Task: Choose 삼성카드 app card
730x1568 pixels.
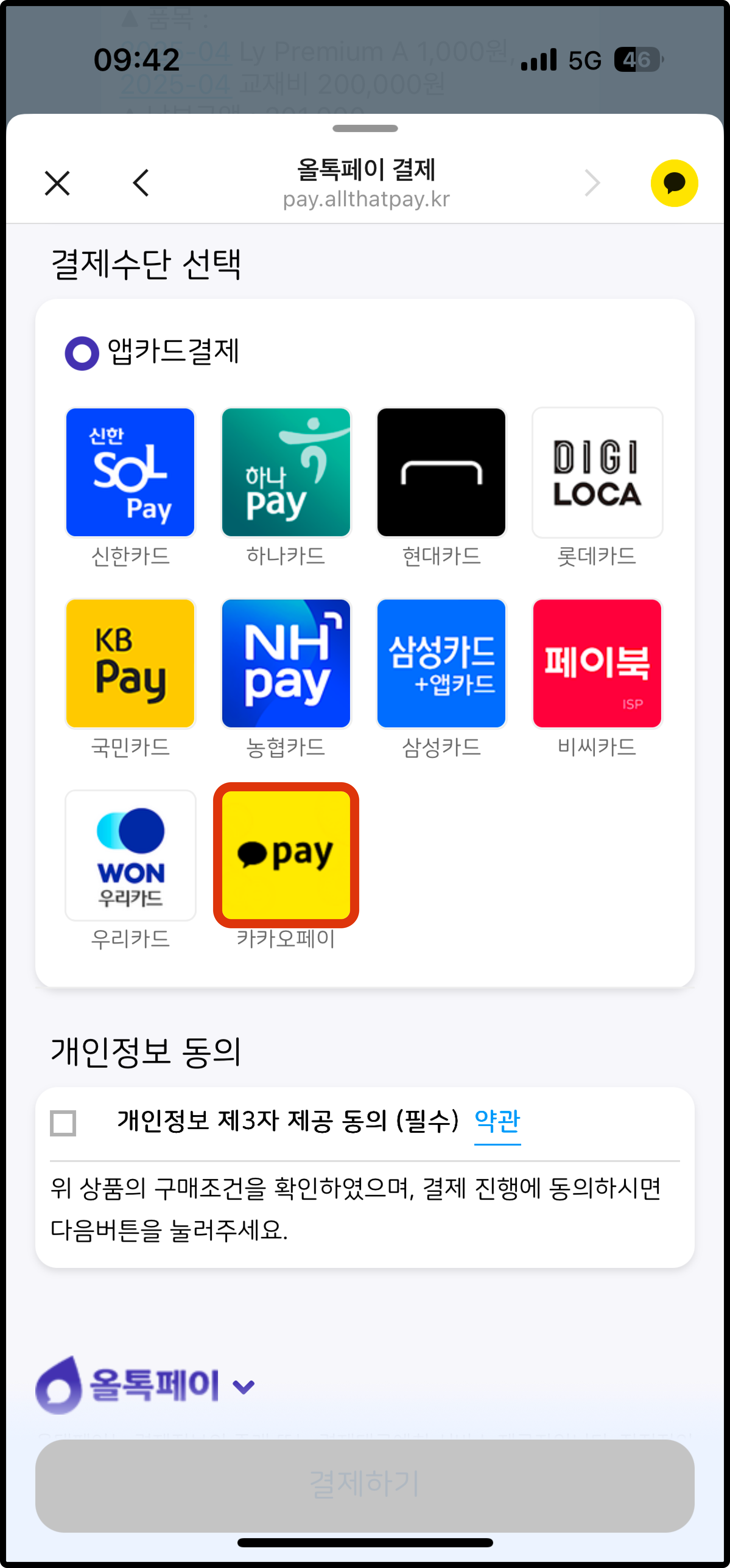Action: coord(441,663)
